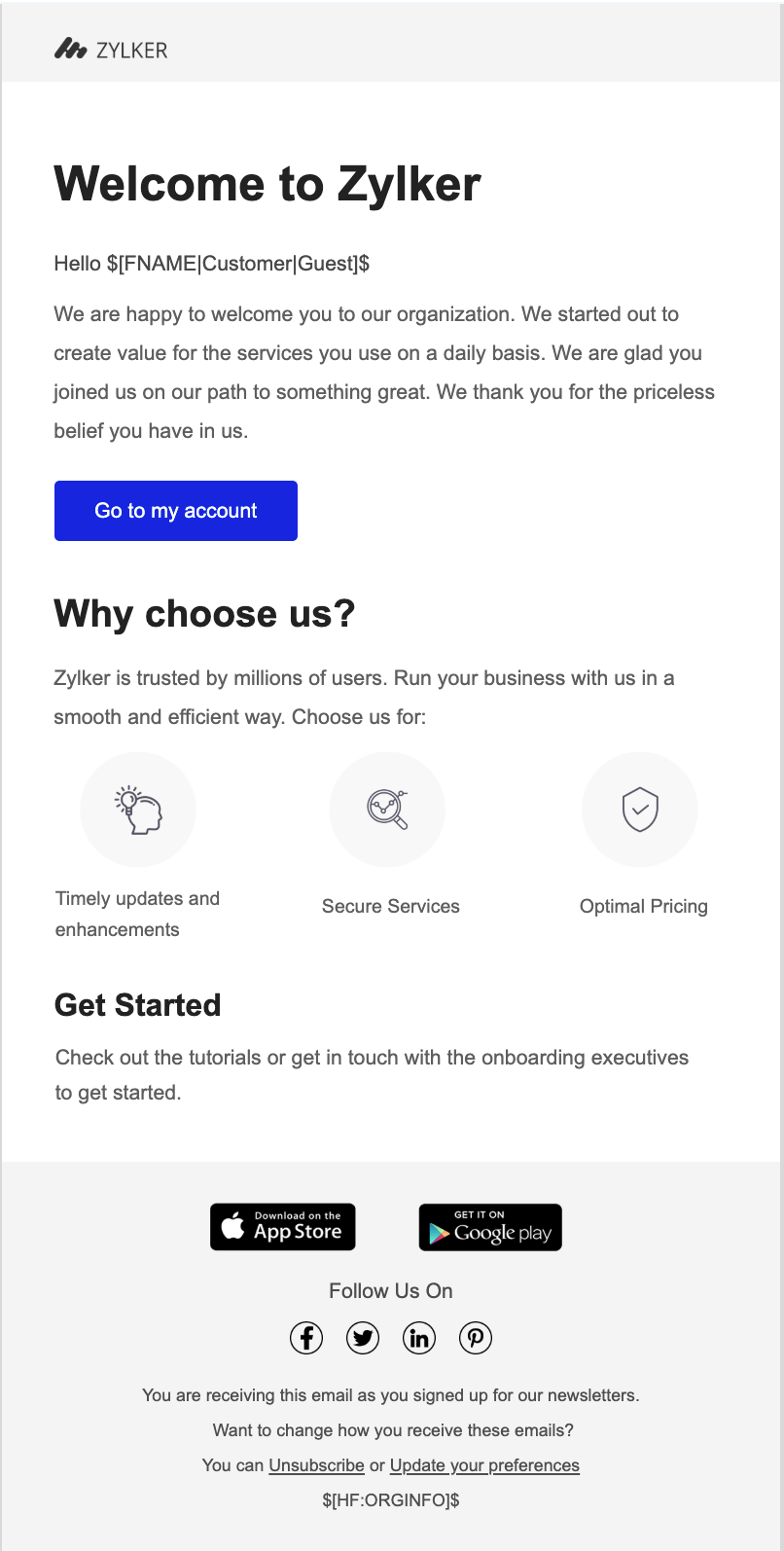
Task: Open Update your preferences link
Action: point(484,1465)
